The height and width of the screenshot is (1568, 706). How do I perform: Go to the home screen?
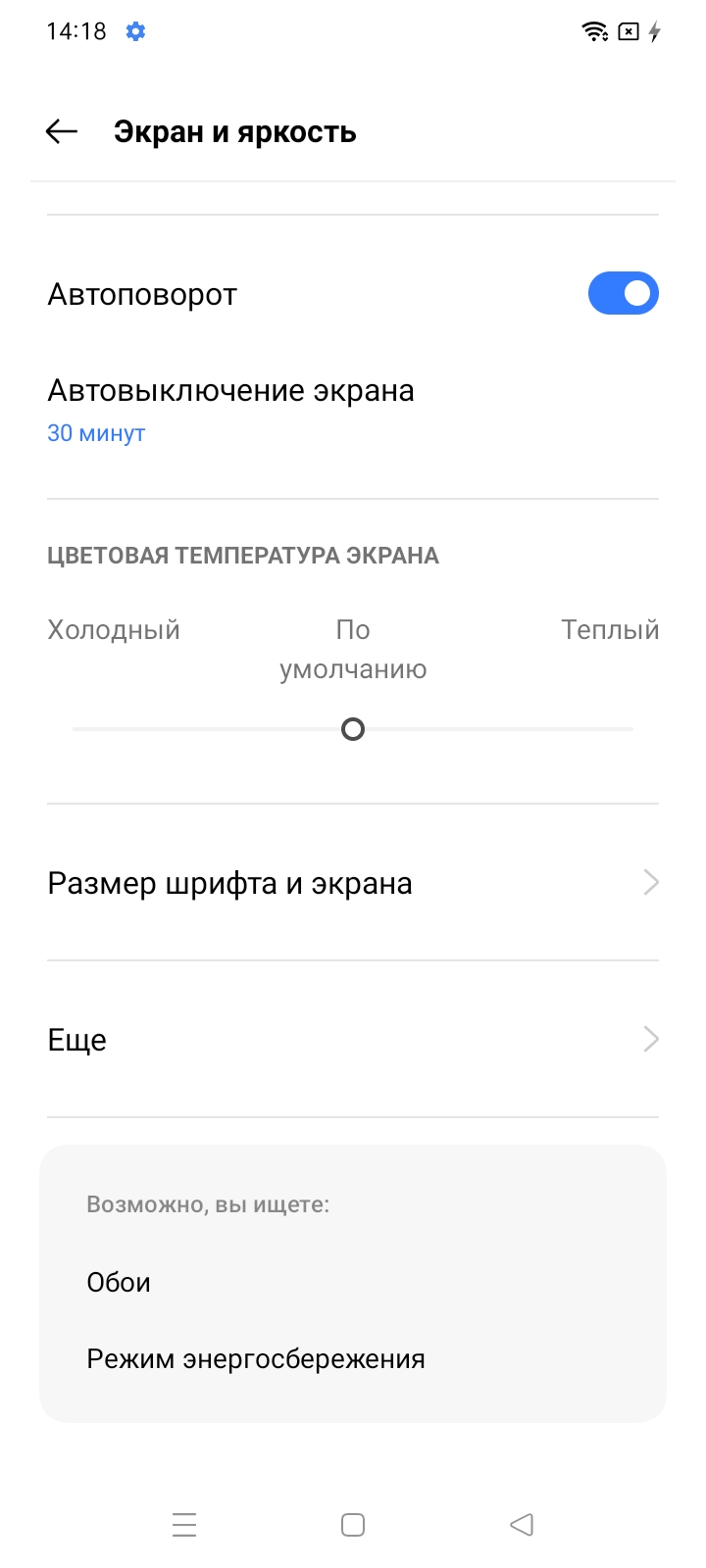(x=353, y=1525)
